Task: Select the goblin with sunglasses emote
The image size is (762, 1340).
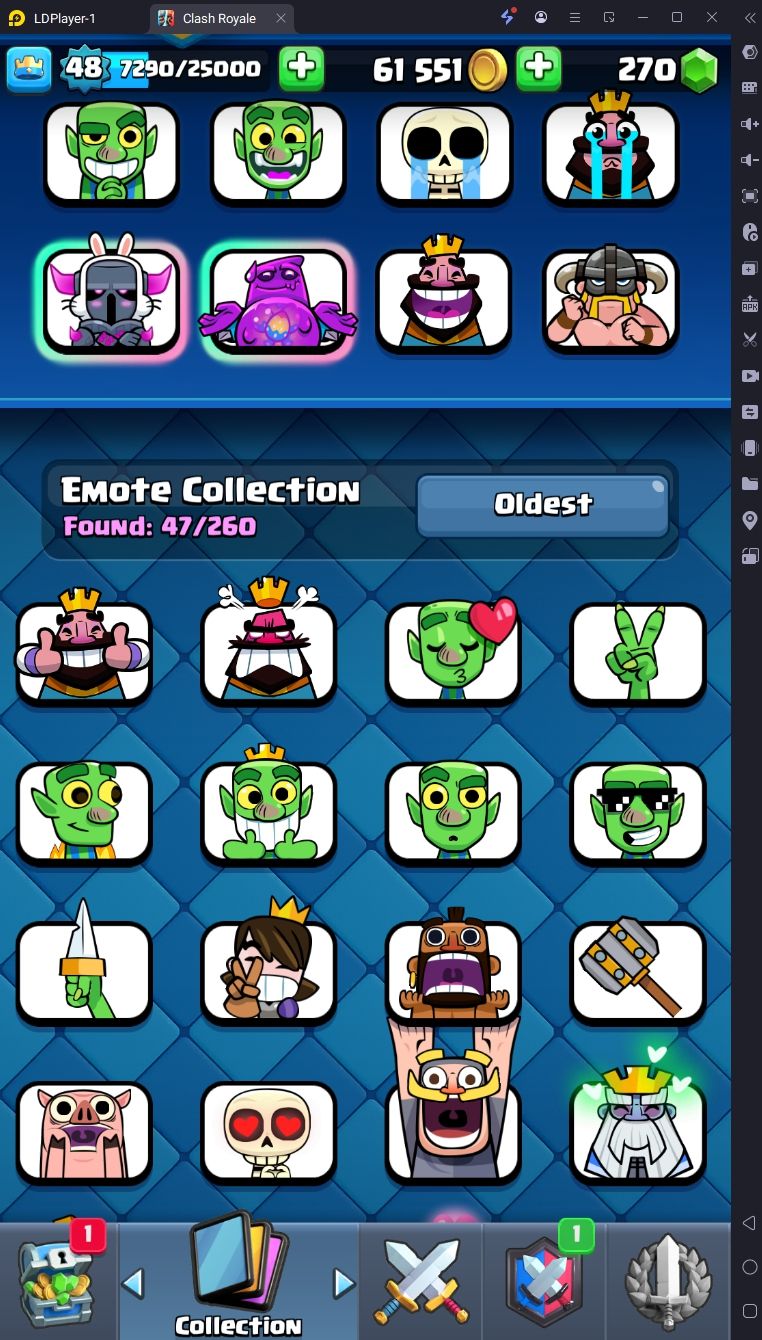Action: (x=637, y=812)
